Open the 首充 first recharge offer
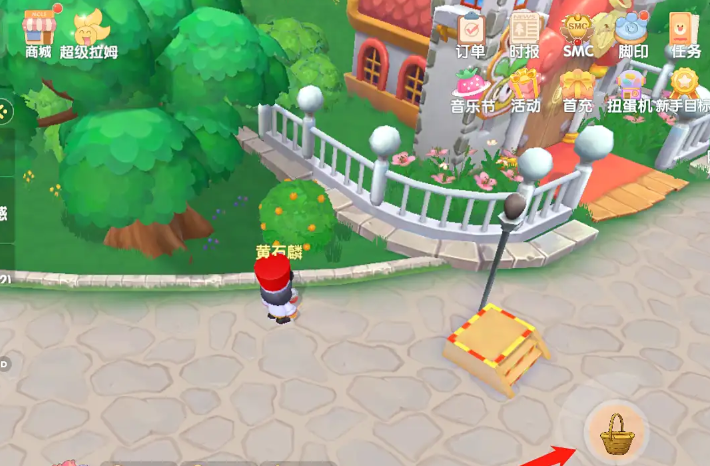The image size is (710, 466). (x=577, y=86)
